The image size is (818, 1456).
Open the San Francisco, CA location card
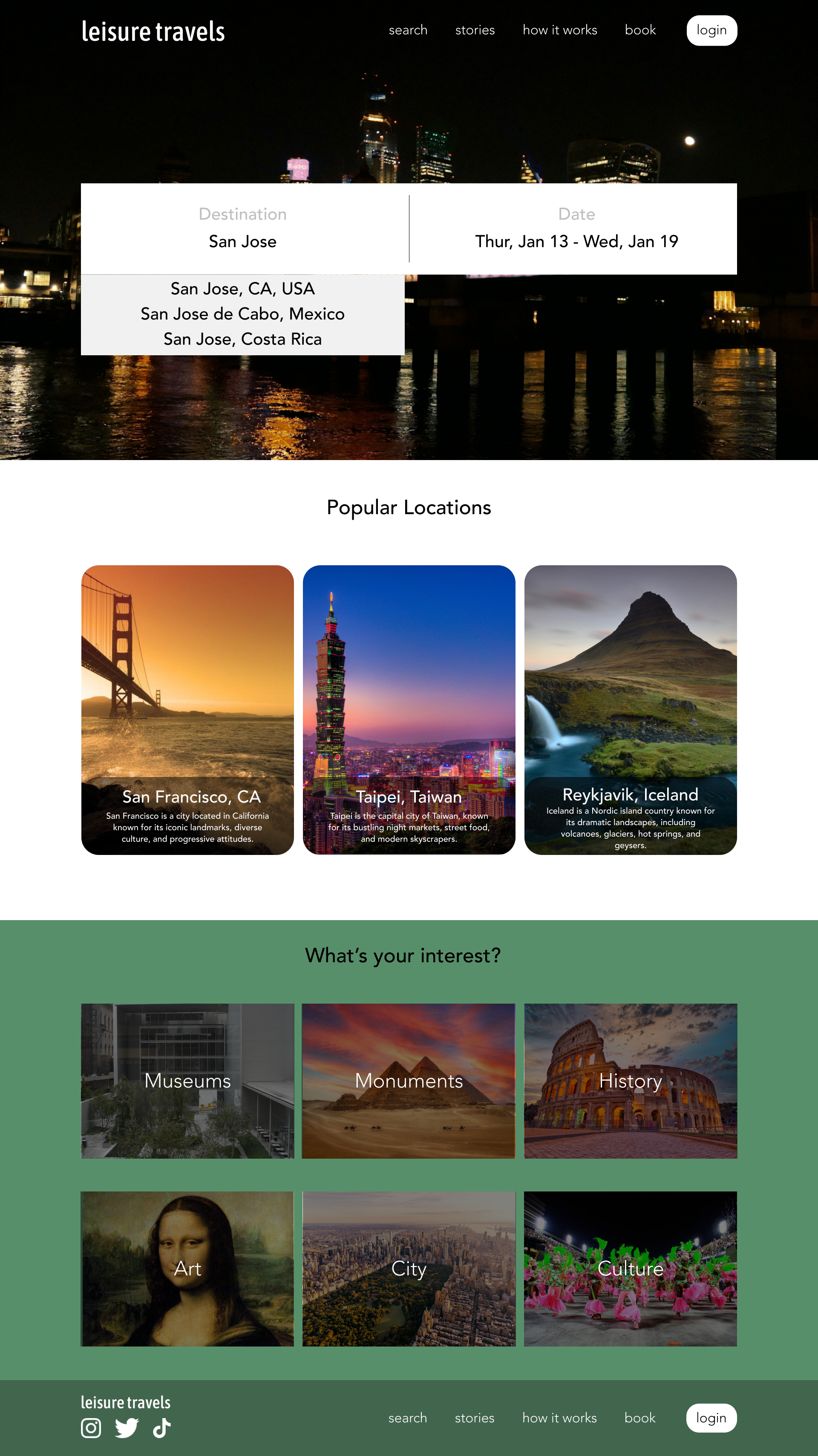pos(188,710)
